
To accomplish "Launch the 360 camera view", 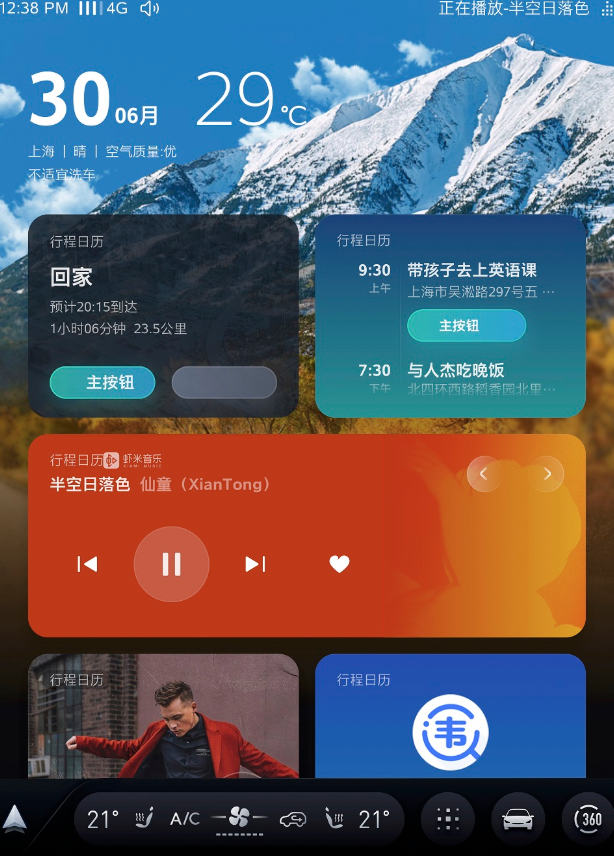I will [x=589, y=819].
